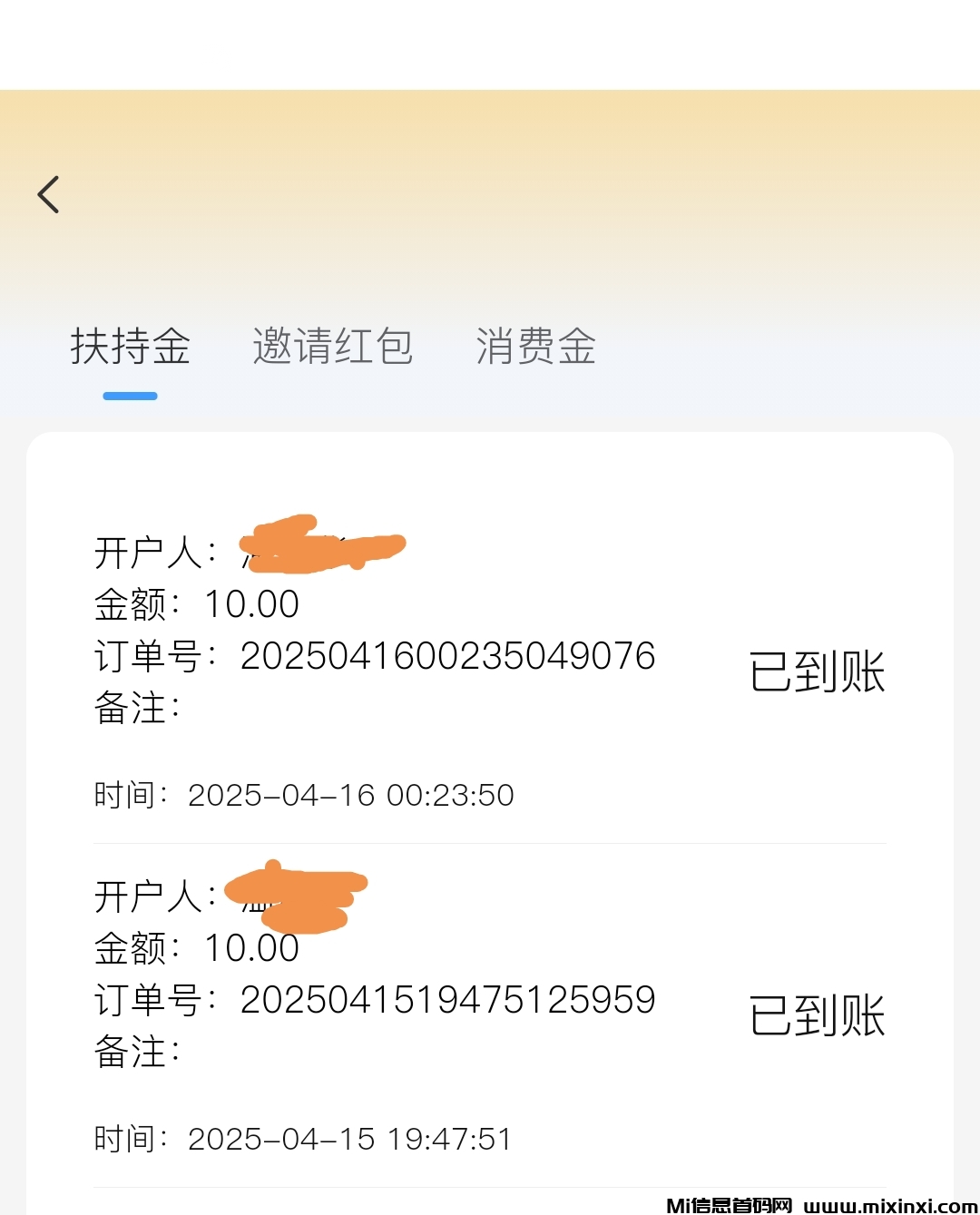Open the 消费金 tab
The image size is (980, 1215).
click(x=534, y=347)
